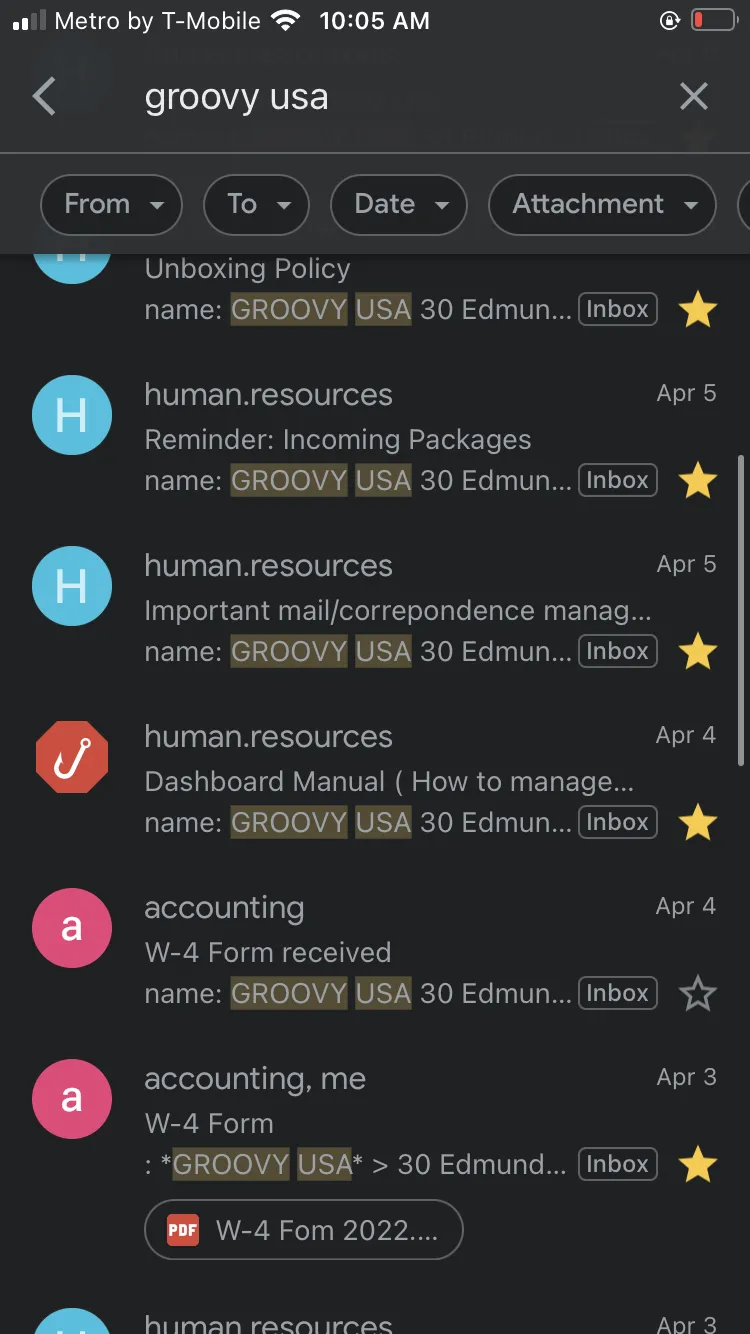The width and height of the screenshot is (750, 1334).
Task: Star the 'W-4 Form received' email
Action: pos(698,994)
